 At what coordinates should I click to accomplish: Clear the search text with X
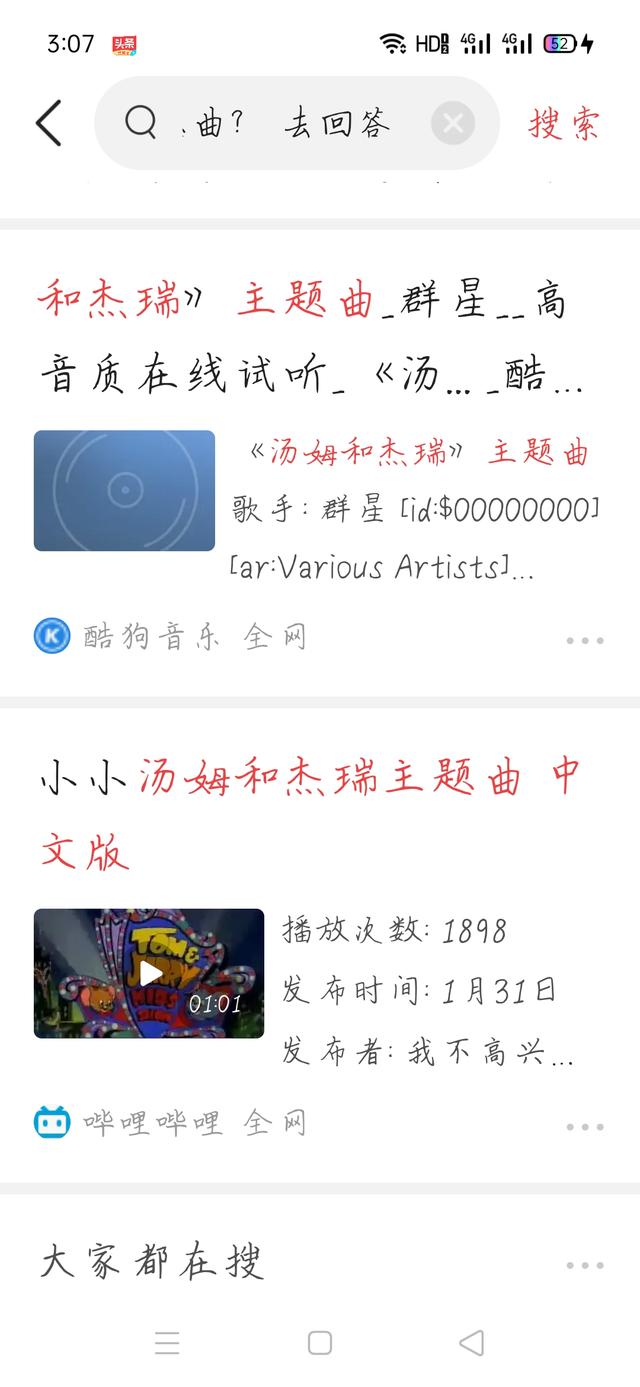tap(453, 124)
